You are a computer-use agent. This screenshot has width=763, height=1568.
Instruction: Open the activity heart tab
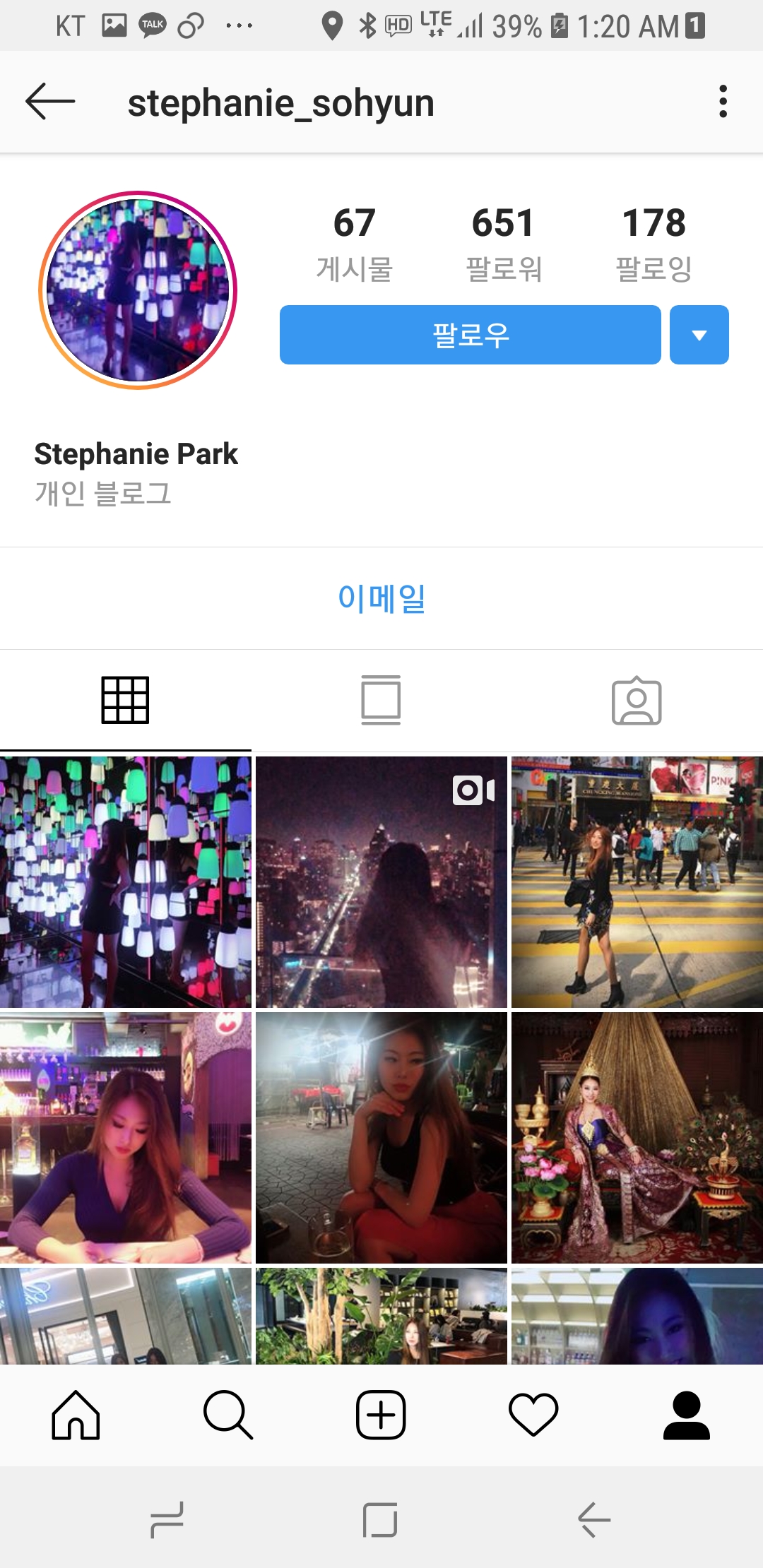tap(533, 1415)
